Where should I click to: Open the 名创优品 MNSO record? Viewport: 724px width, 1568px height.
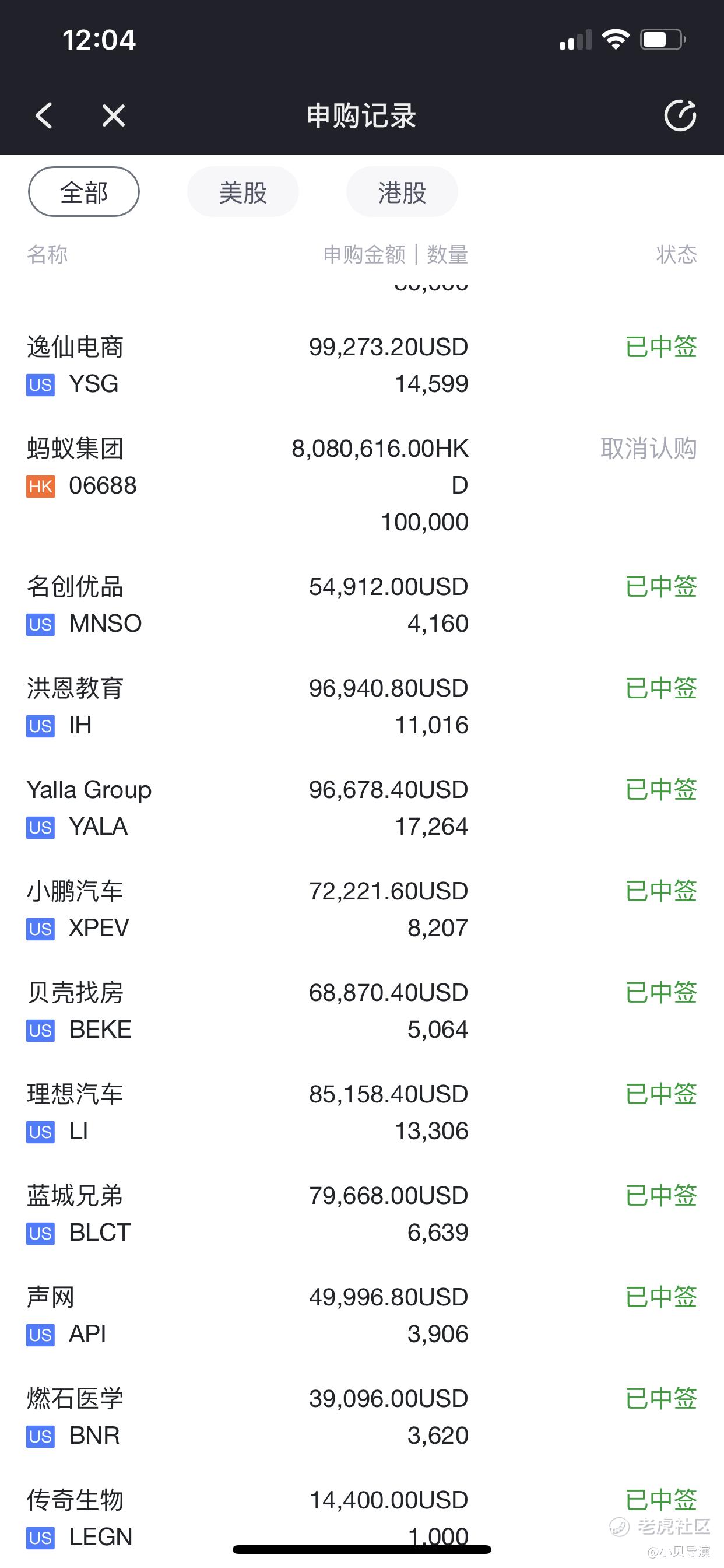[362, 605]
